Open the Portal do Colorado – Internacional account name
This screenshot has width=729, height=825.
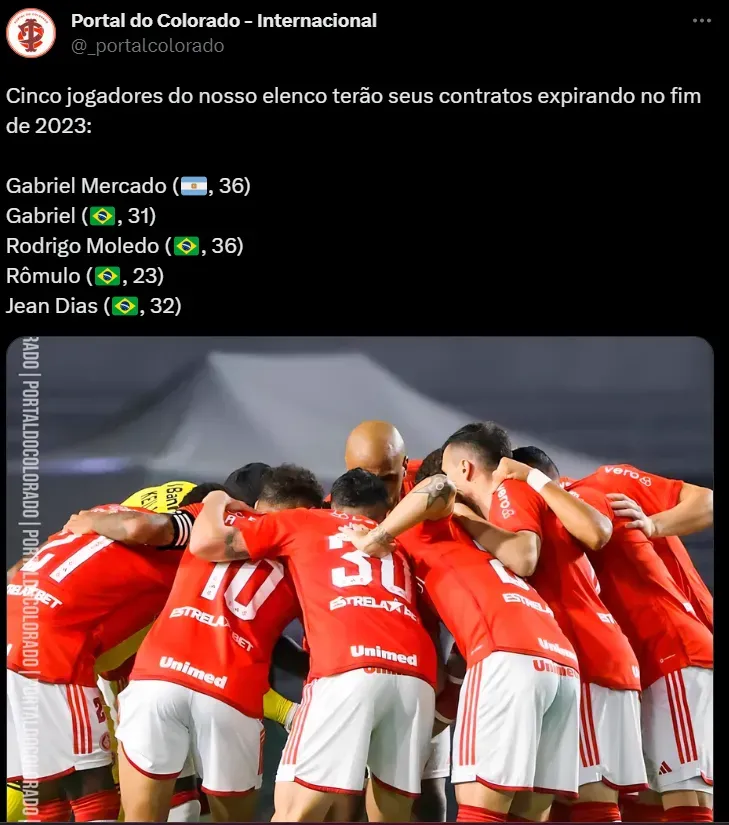(x=224, y=20)
